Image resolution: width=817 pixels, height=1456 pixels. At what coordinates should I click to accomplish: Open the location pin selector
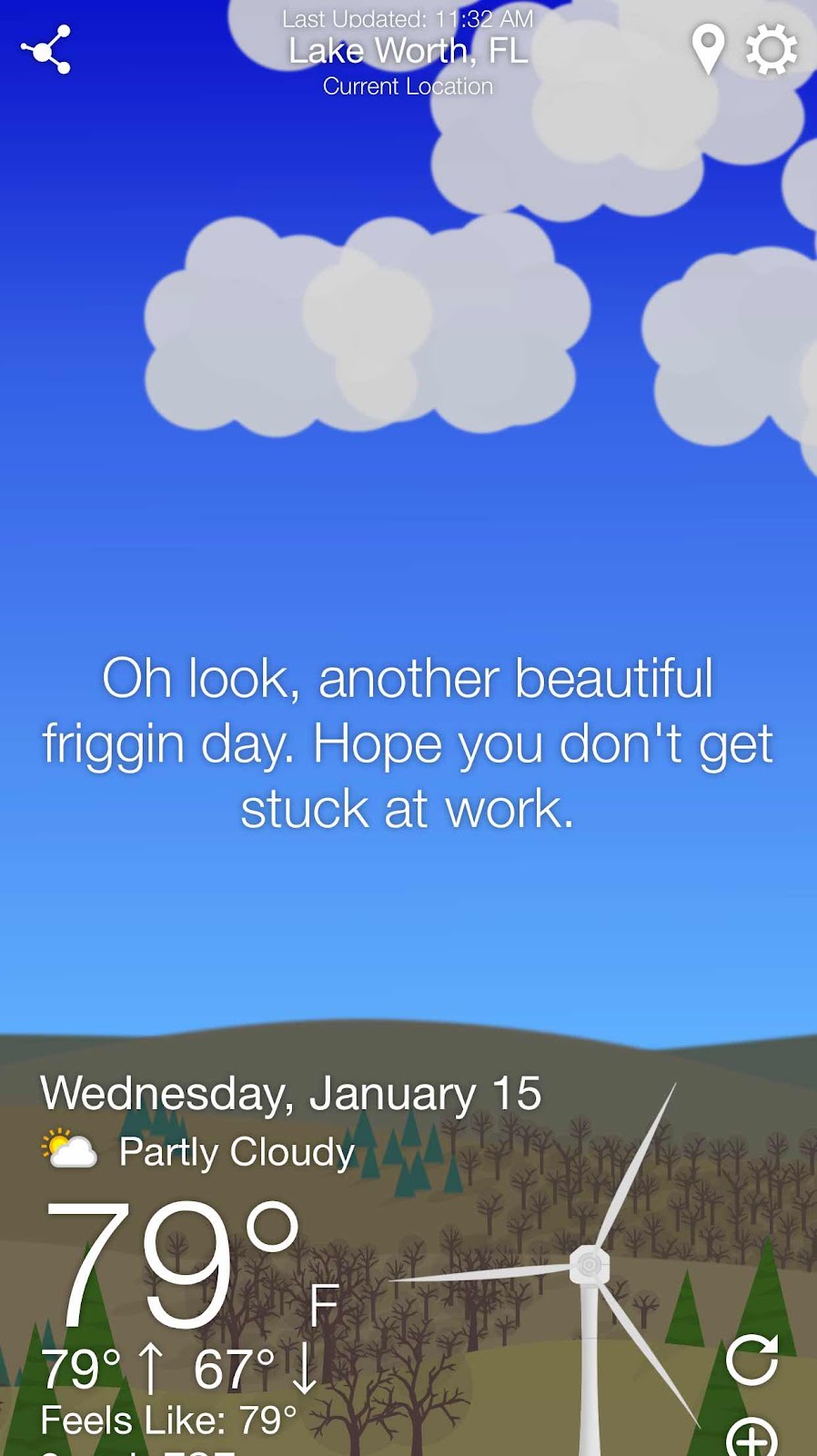click(x=708, y=49)
